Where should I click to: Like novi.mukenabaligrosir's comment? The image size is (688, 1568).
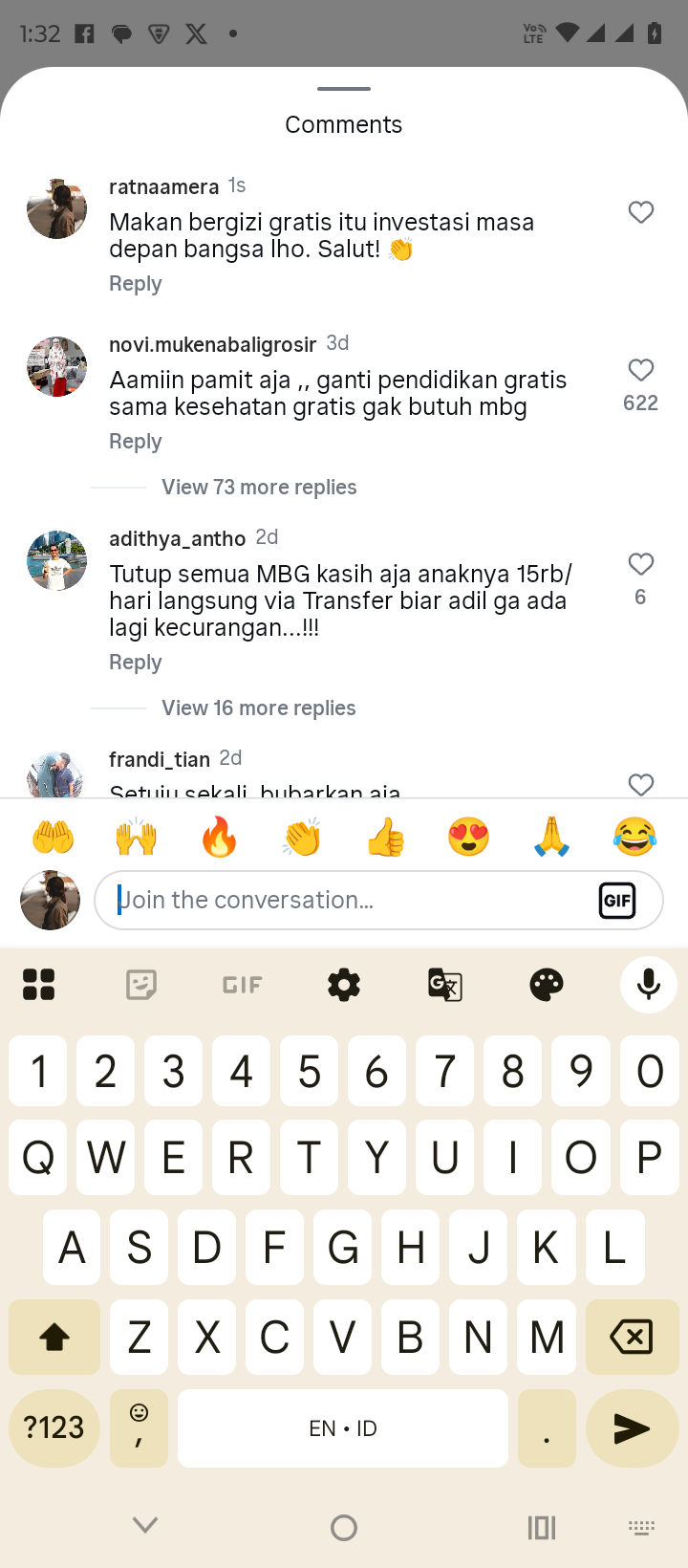[641, 370]
